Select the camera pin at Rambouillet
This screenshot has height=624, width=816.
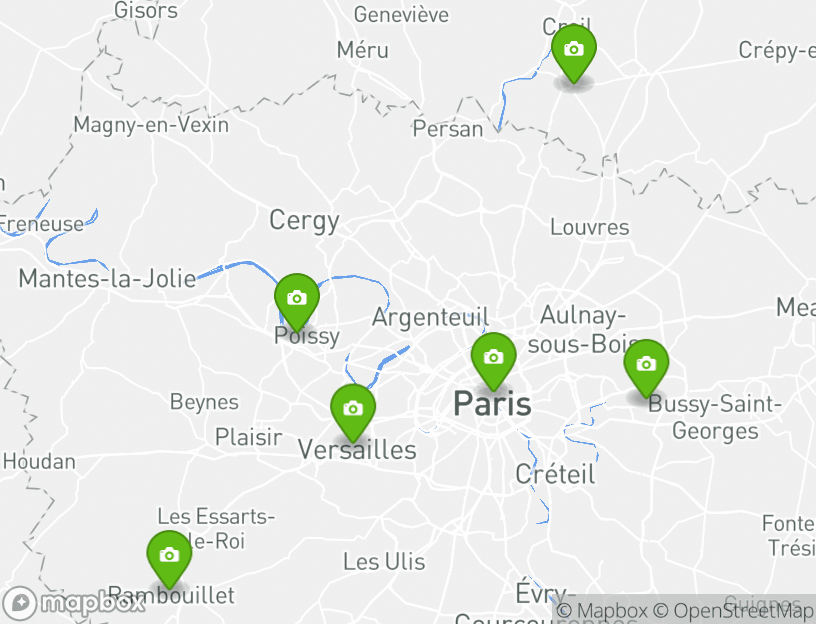click(170, 556)
